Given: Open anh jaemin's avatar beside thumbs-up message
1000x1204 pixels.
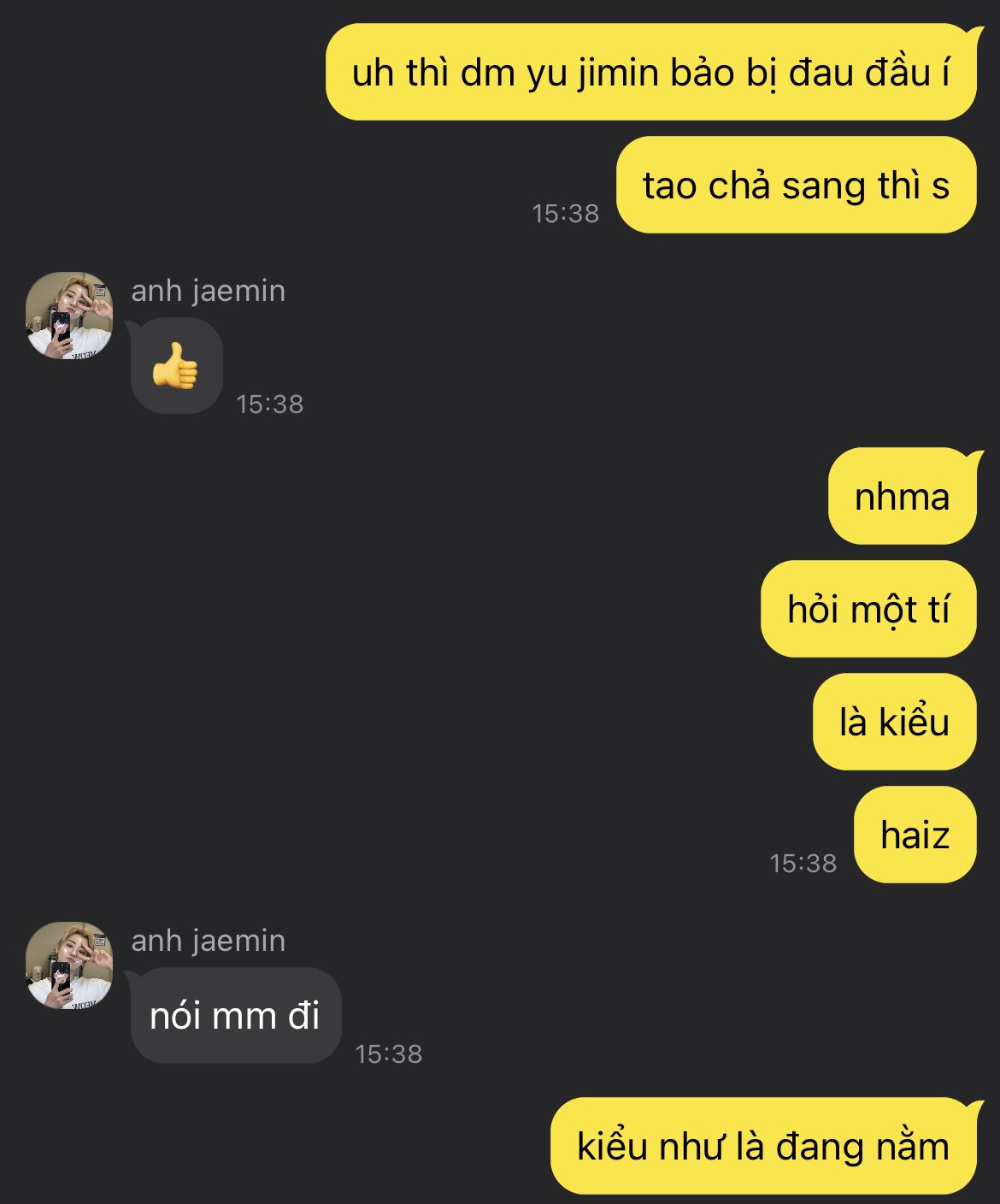Looking at the screenshot, I should tap(69, 316).
